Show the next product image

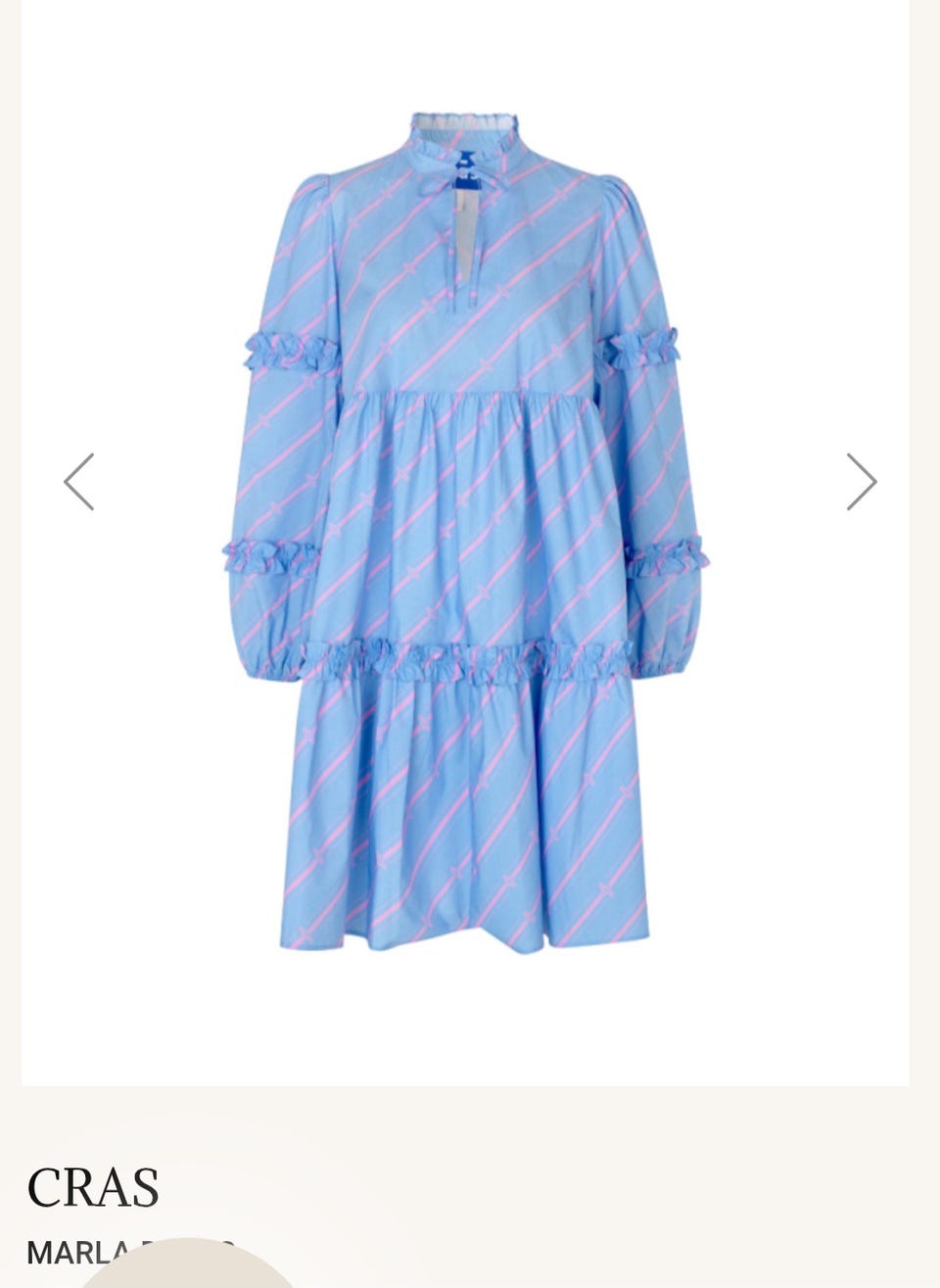point(861,482)
